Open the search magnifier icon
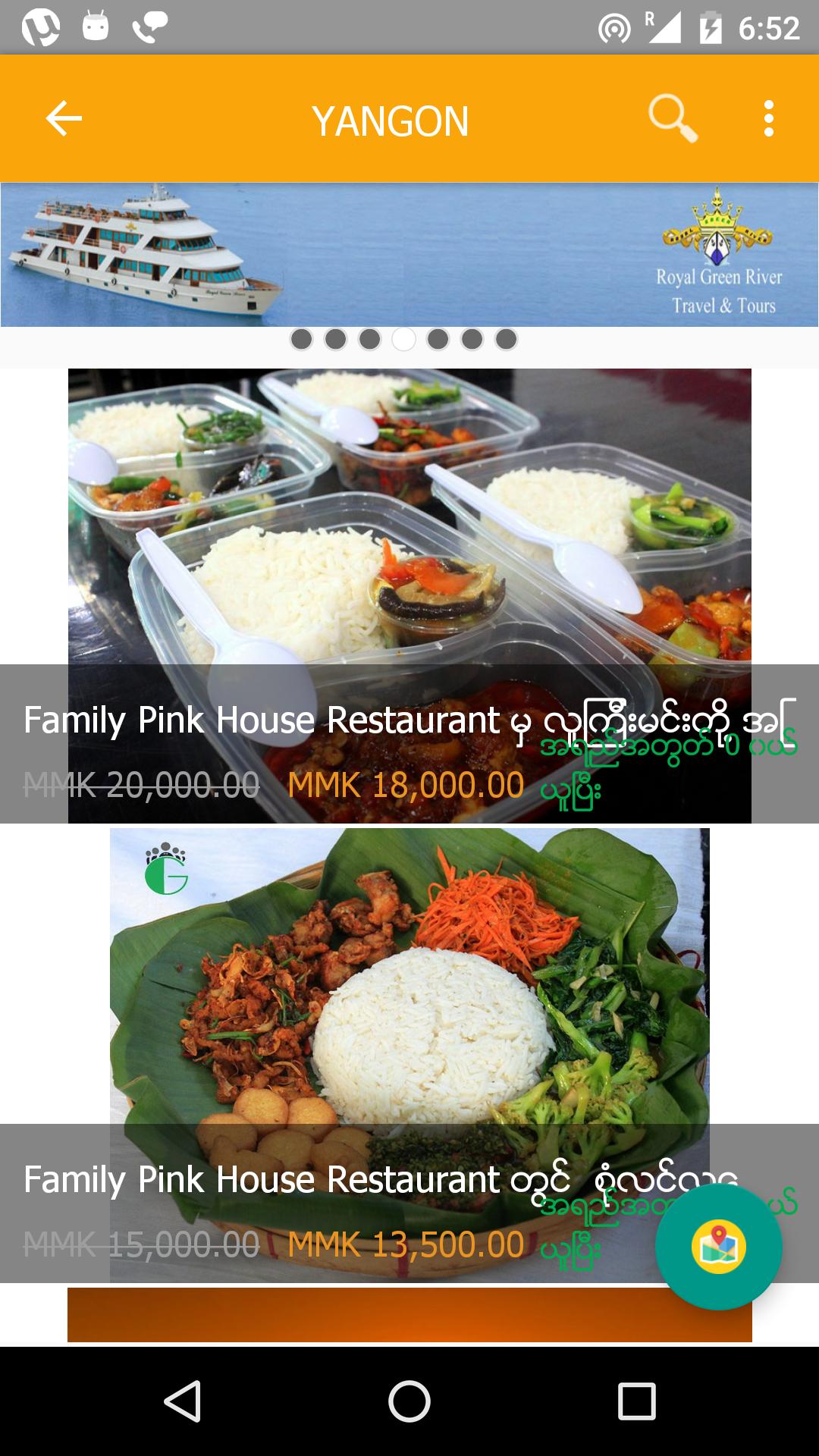Image resolution: width=819 pixels, height=1456 pixels. [672, 118]
